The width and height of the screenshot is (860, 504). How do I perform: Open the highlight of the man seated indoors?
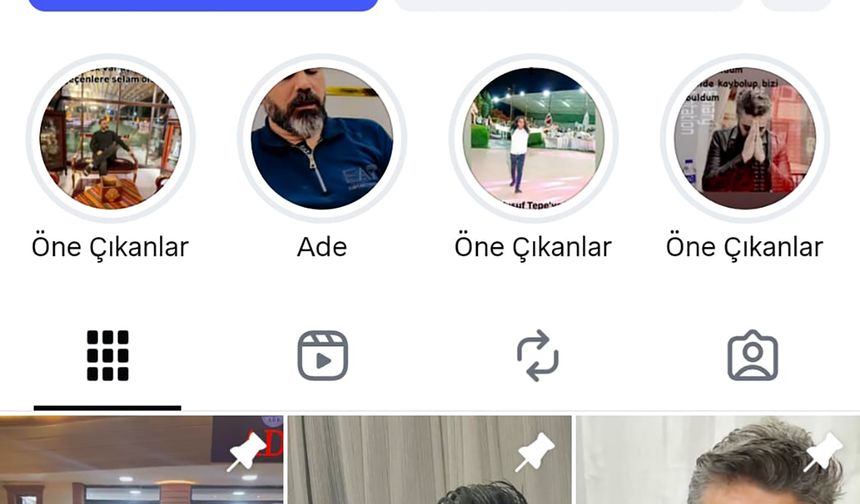click(110, 138)
